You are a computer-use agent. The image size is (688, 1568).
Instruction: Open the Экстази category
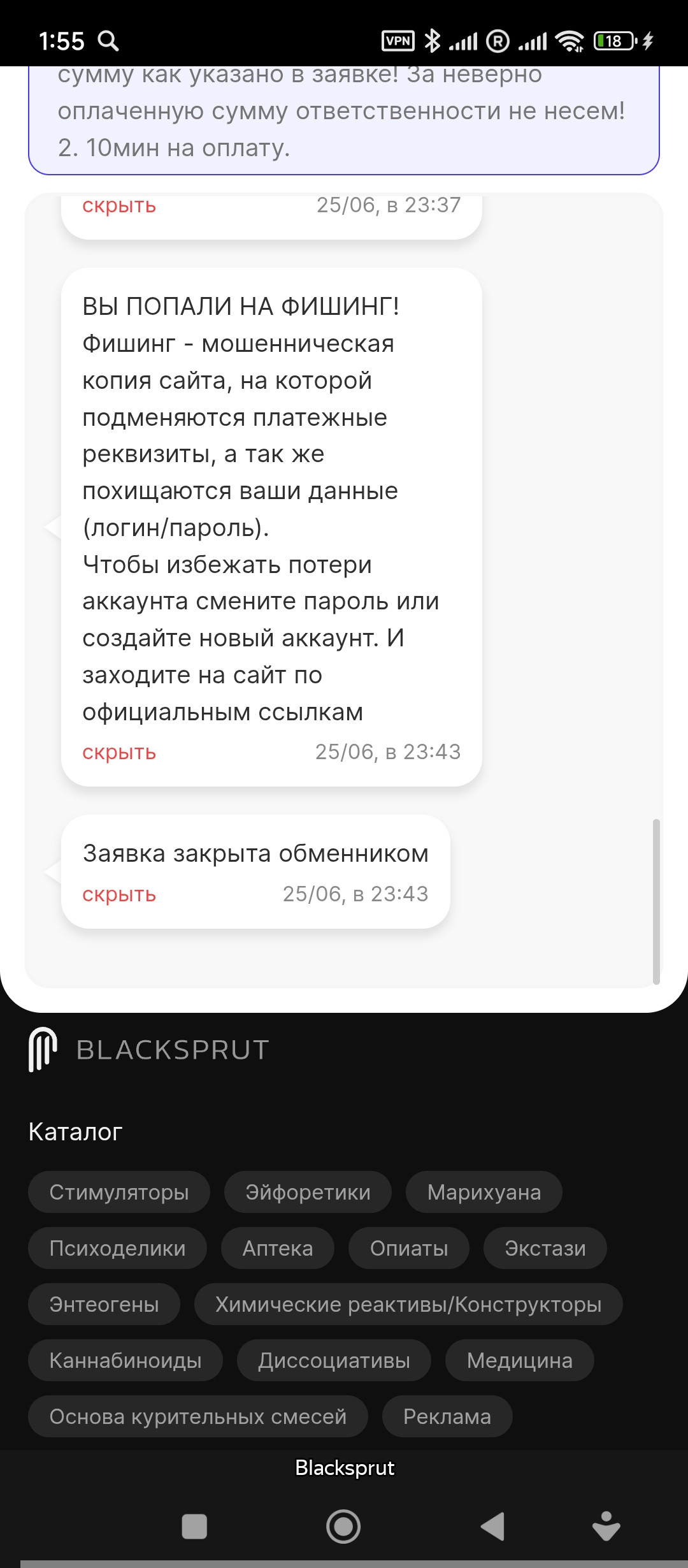pyautogui.click(x=545, y=1248)
